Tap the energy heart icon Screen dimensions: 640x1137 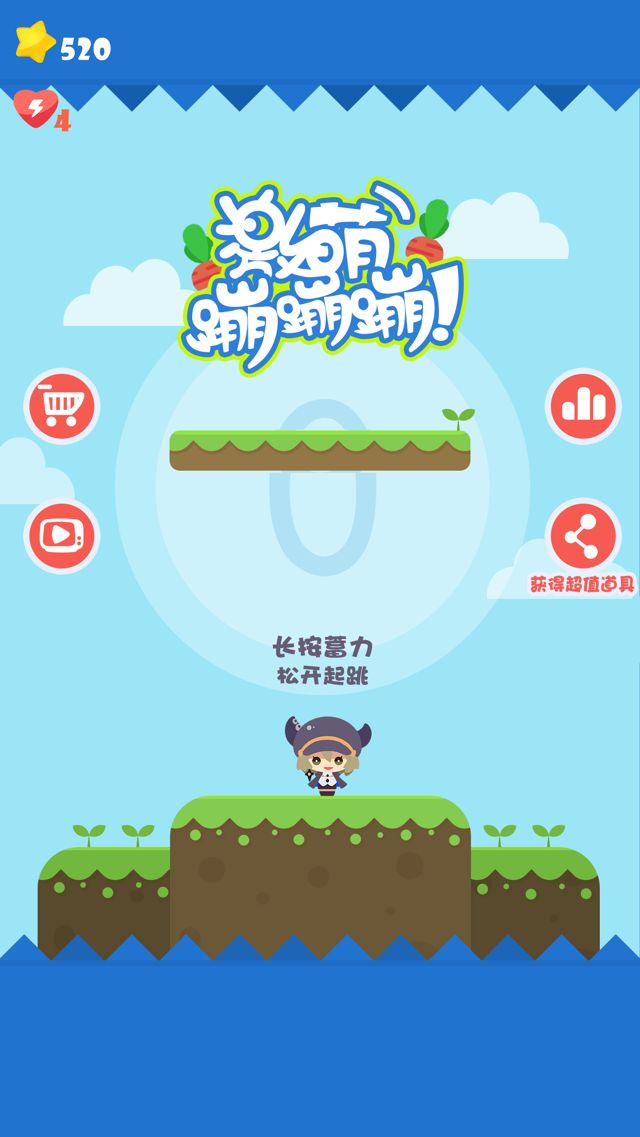pyautogui.click(x=35, y=108)
